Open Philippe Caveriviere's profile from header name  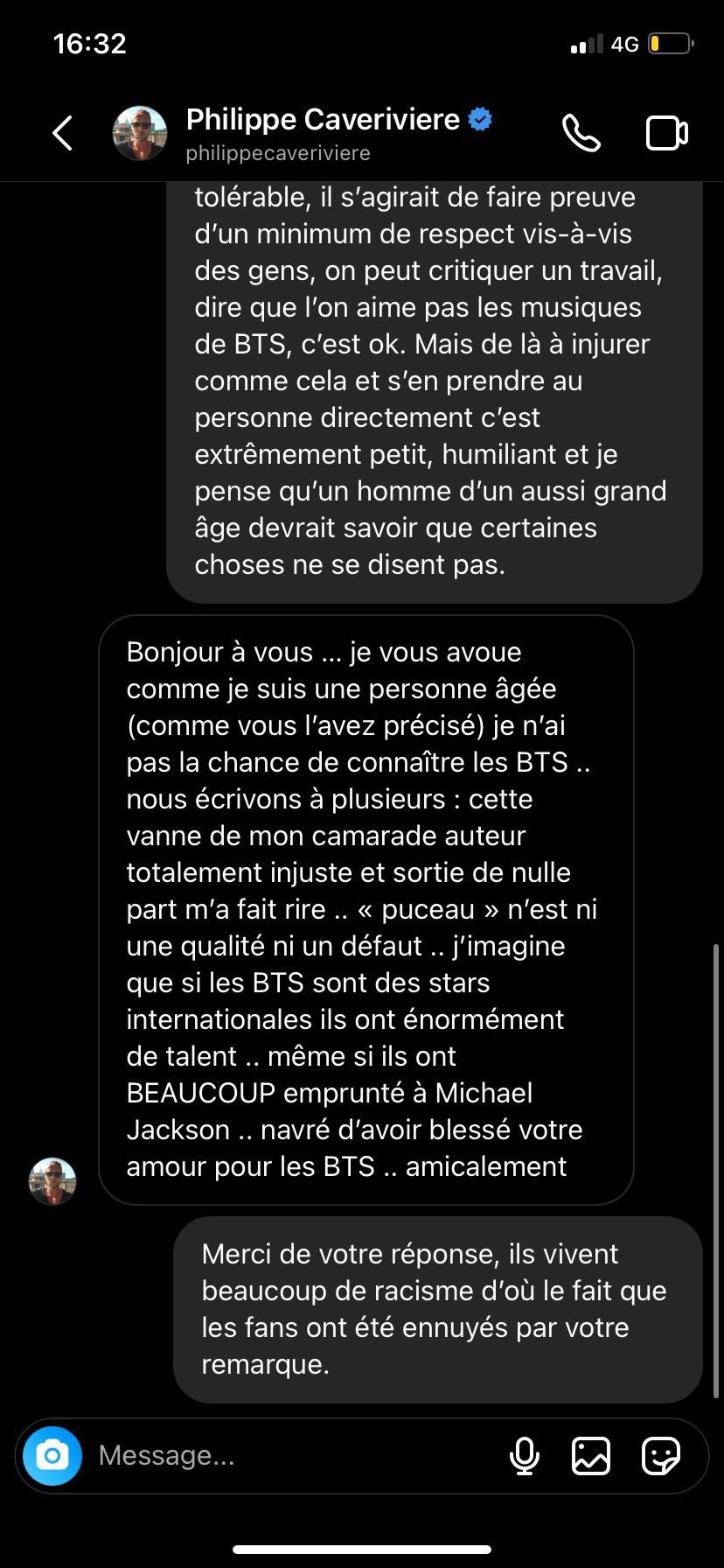(x=323, y=120)
